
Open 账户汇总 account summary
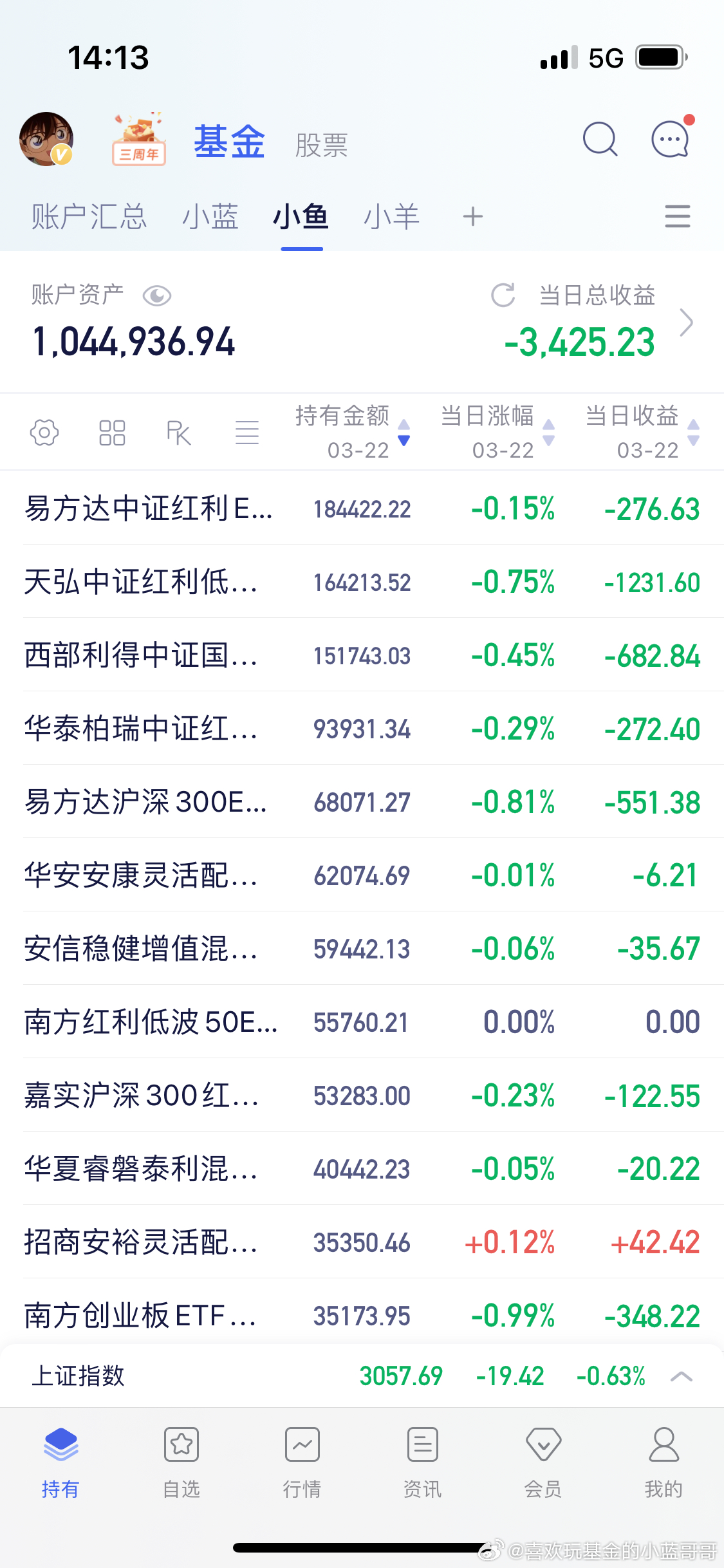click(88, 217)
